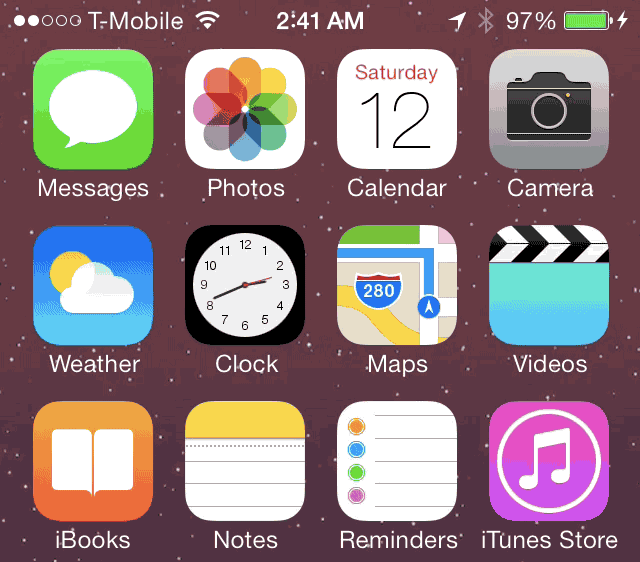
Task: Open the Notes app
Action: [245, 461]
